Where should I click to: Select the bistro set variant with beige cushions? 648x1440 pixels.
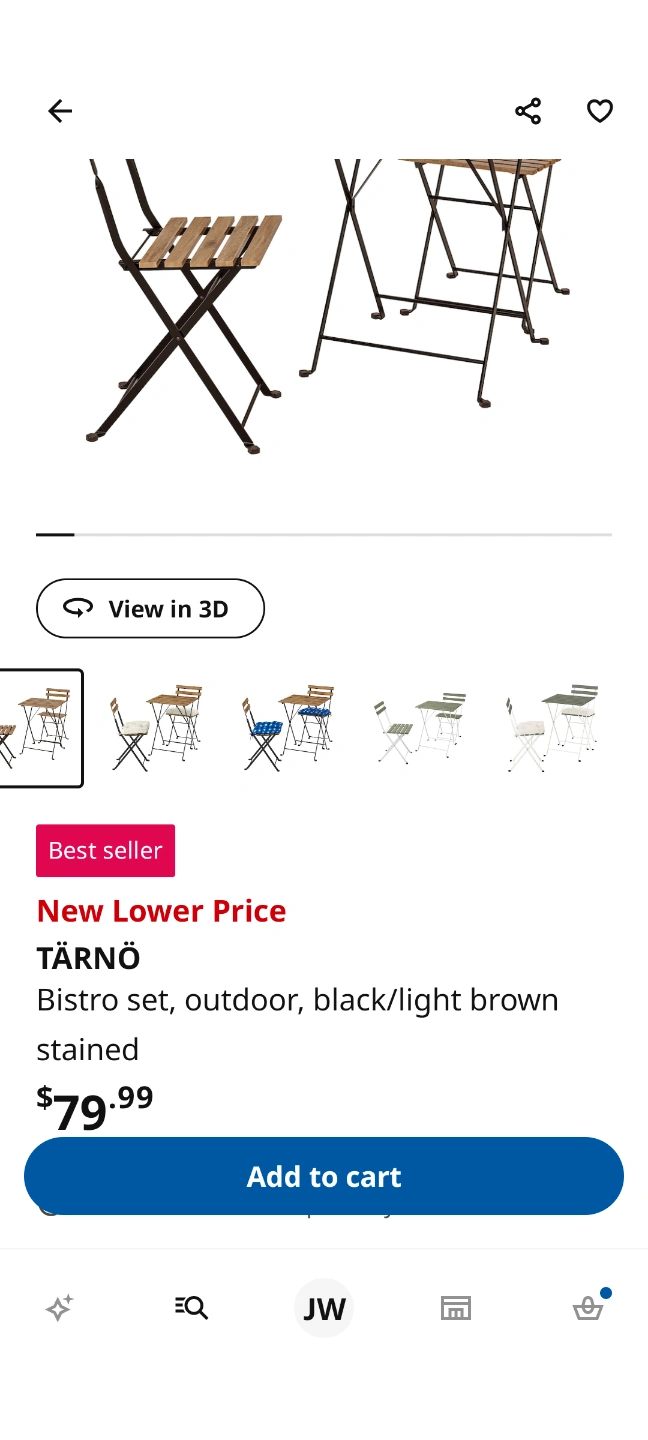click(x=156, y=728)
